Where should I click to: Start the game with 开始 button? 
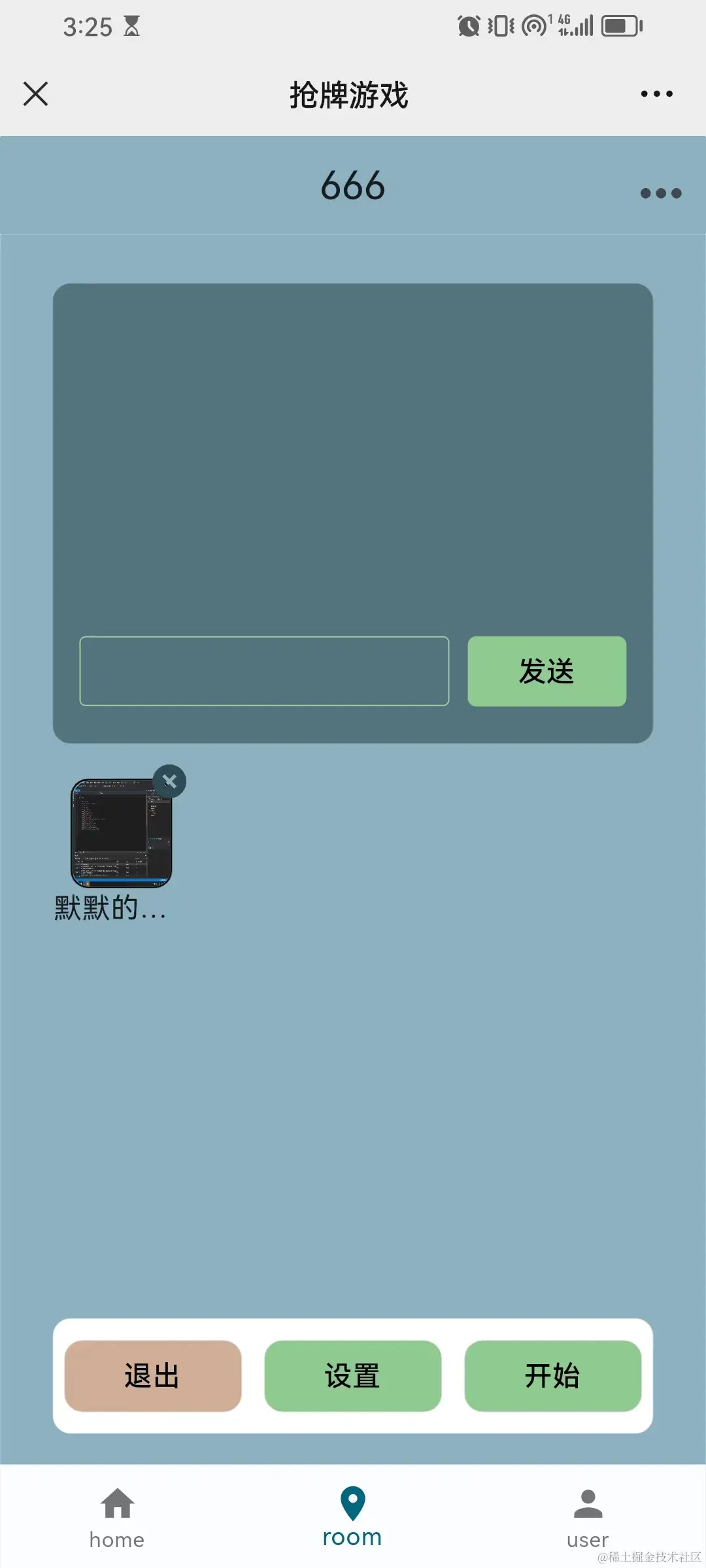click(553, 1377)
